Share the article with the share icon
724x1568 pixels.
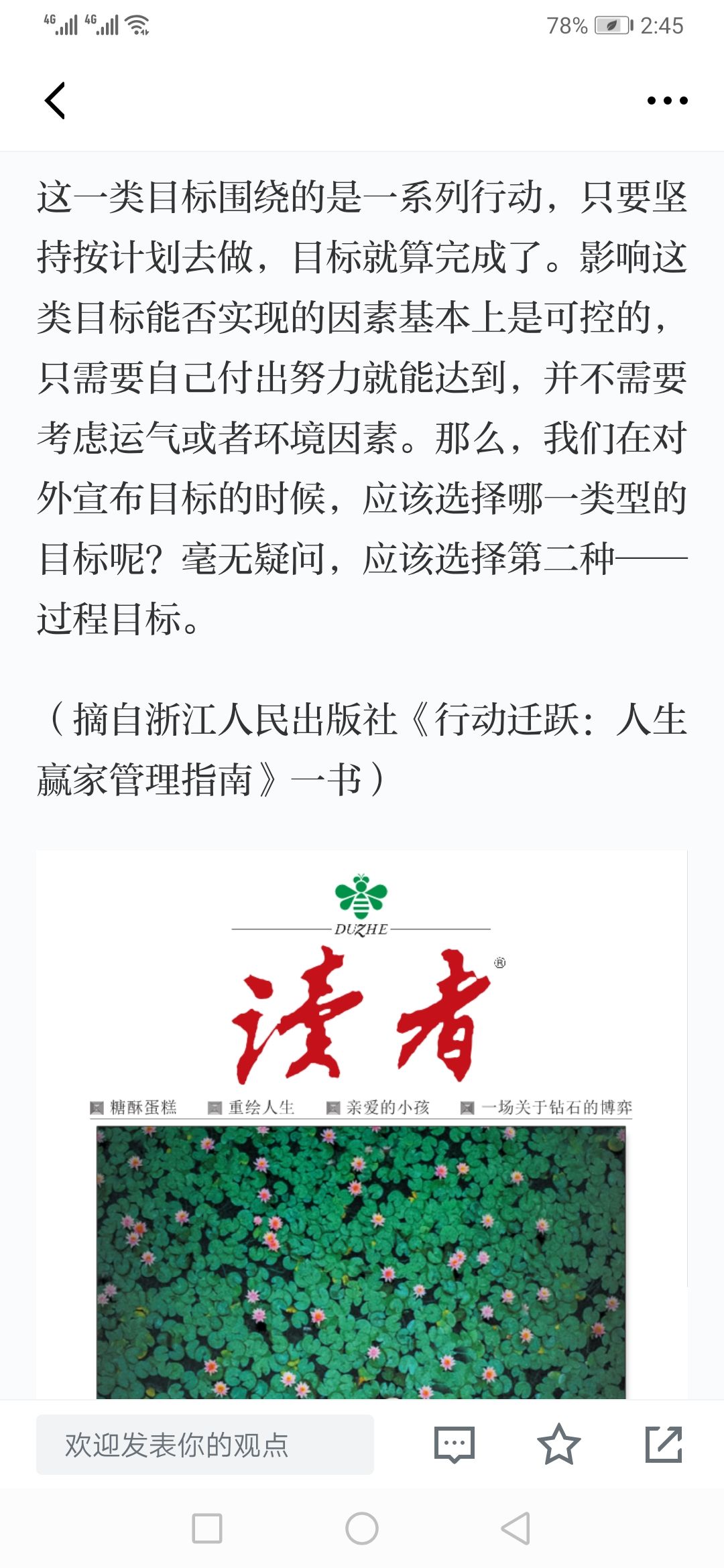point(664,1444)
